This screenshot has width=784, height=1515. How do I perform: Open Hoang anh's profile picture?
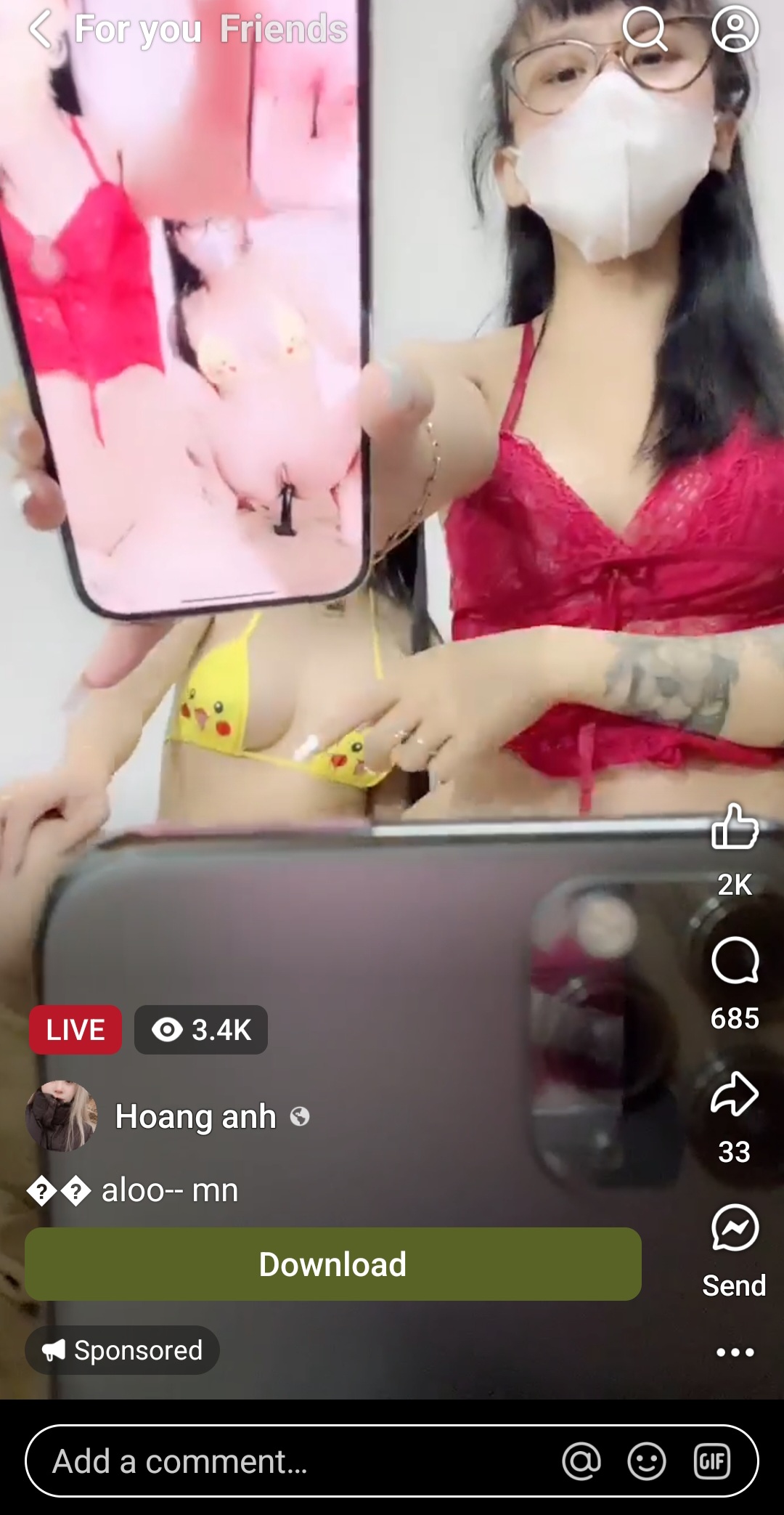[62, 1116]
